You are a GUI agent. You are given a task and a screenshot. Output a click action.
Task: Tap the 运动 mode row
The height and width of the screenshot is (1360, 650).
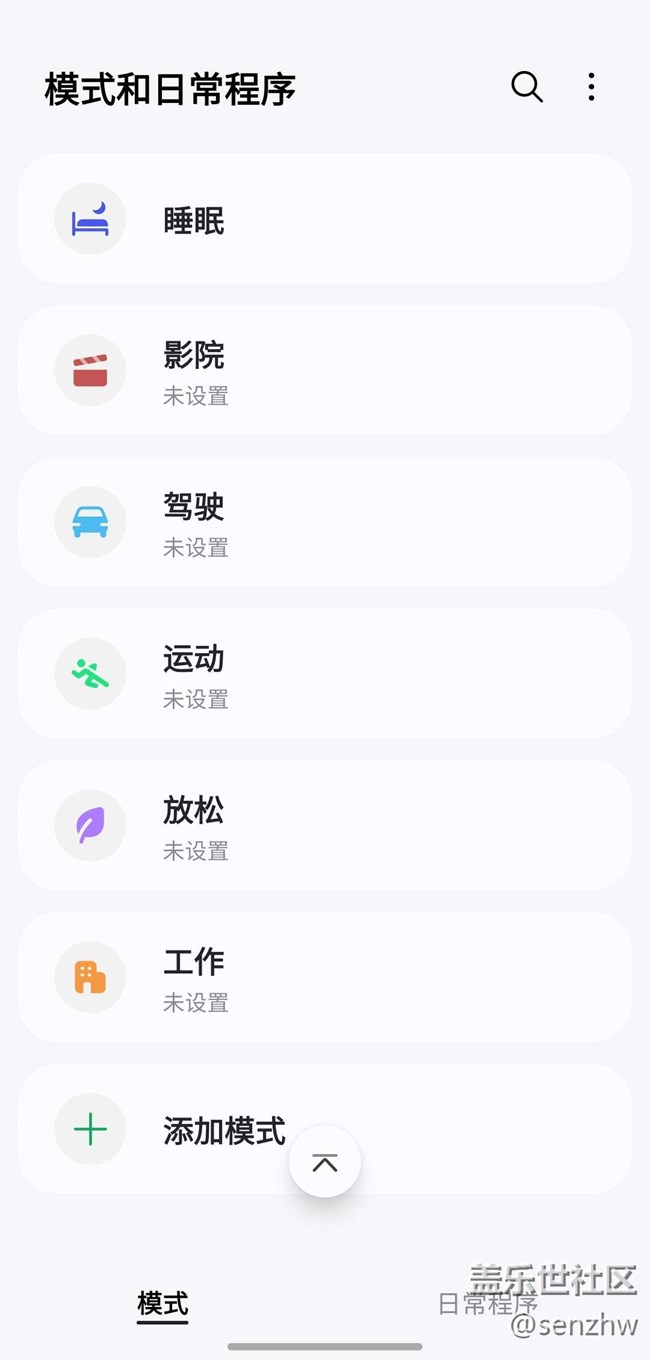tap(324, 675)
